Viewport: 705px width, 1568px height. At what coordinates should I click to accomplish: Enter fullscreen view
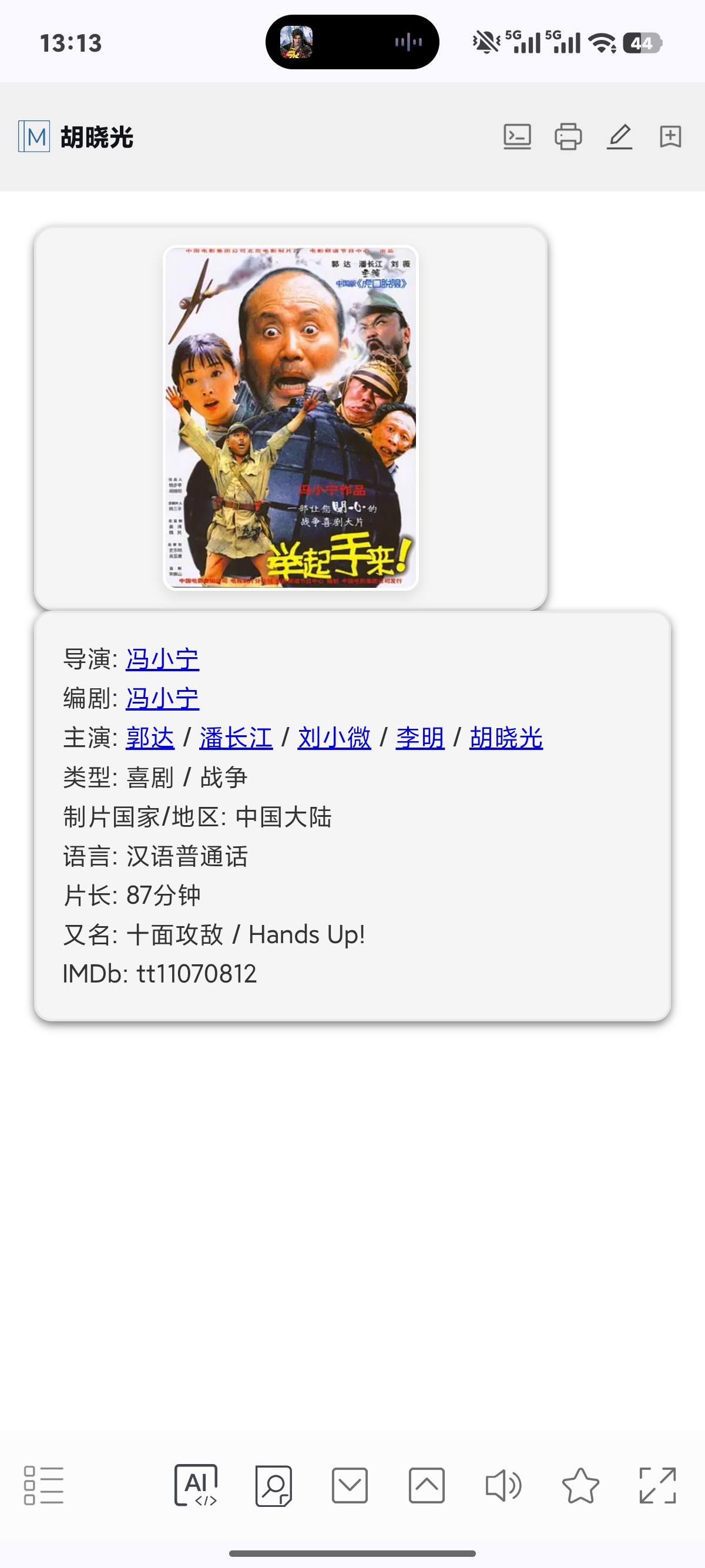(x=657, y=1485)
